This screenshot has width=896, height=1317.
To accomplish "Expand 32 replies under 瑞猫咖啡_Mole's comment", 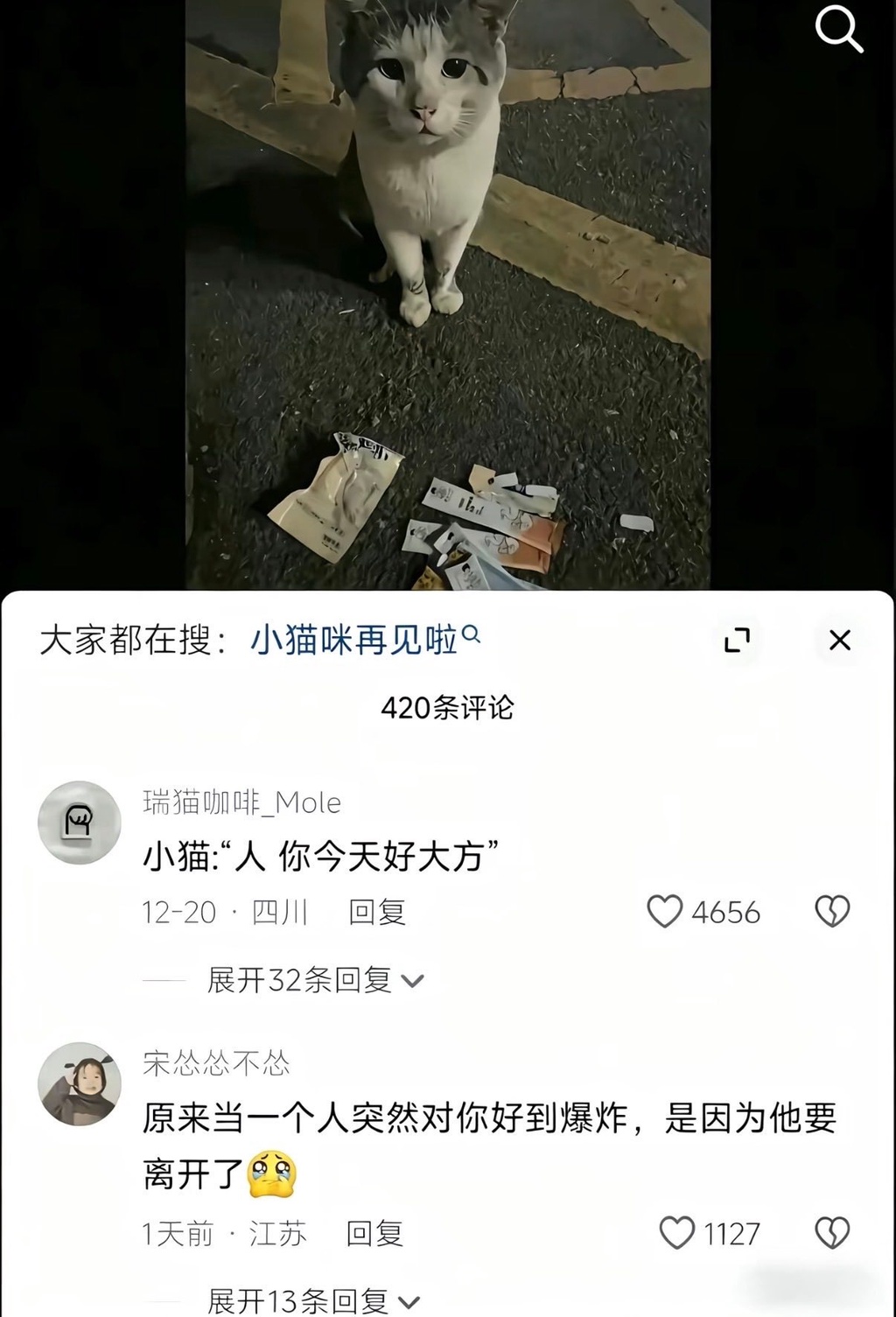I will click(x=315, y=980).
